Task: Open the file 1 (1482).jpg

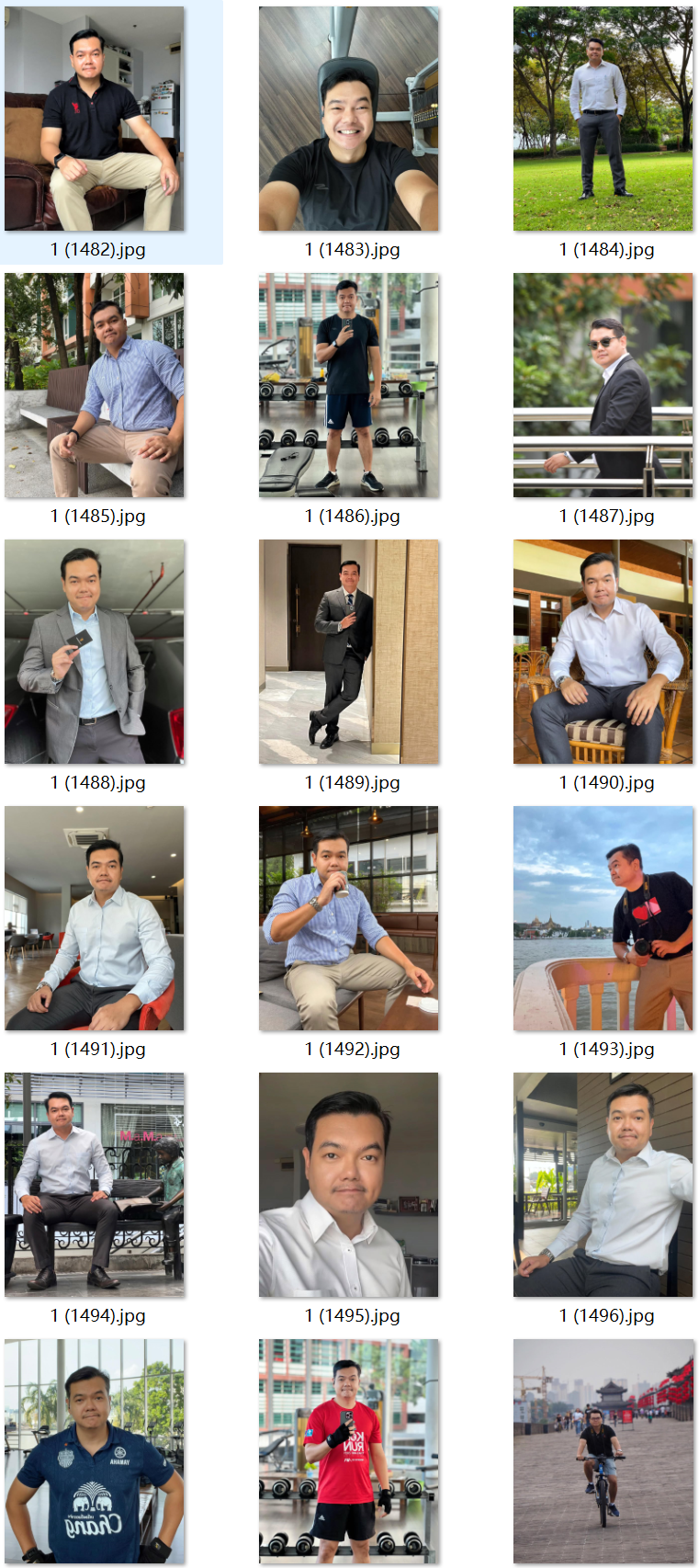Action: 95,119
